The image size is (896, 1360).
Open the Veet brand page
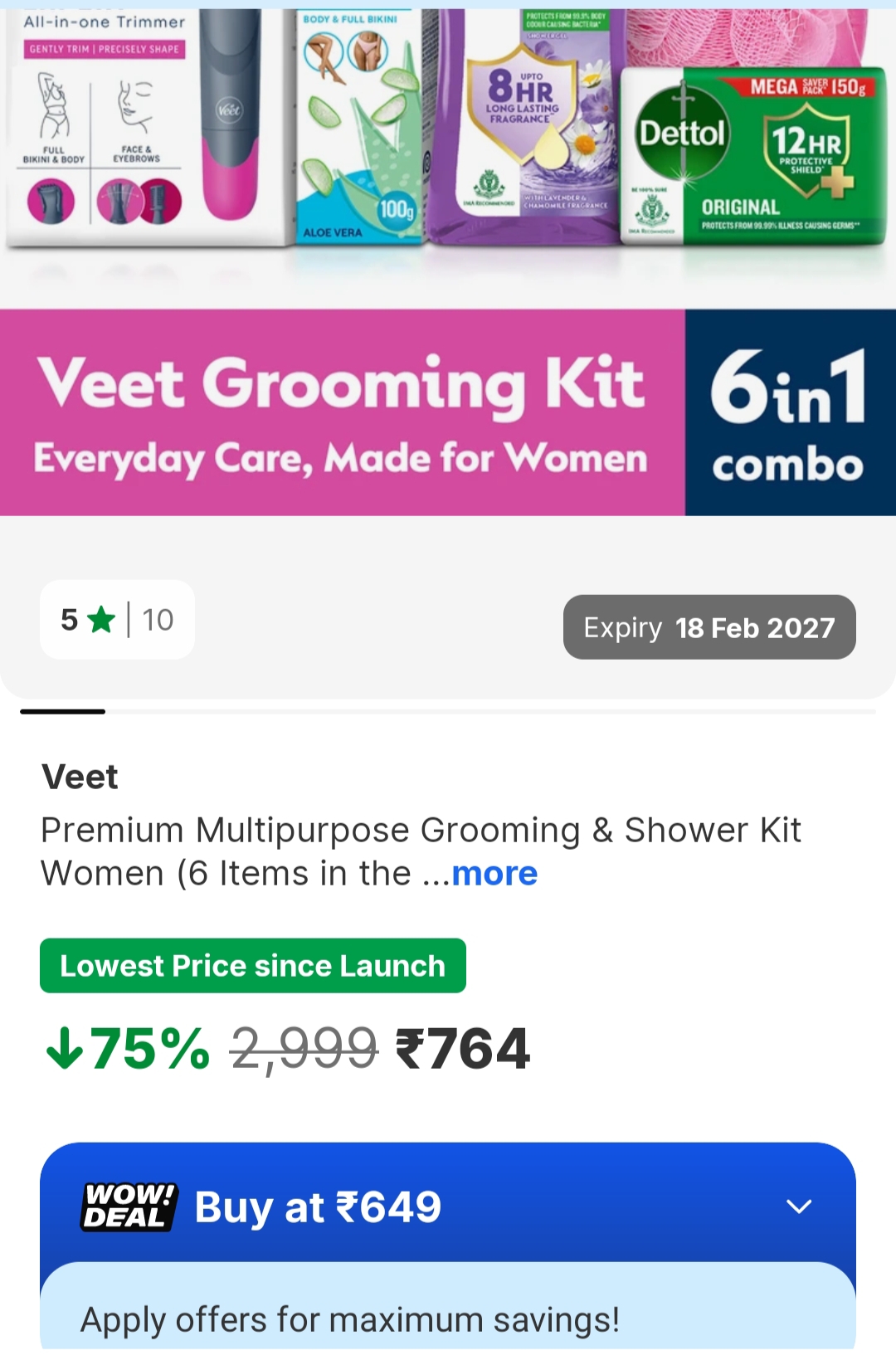click(x=80, y=777)
